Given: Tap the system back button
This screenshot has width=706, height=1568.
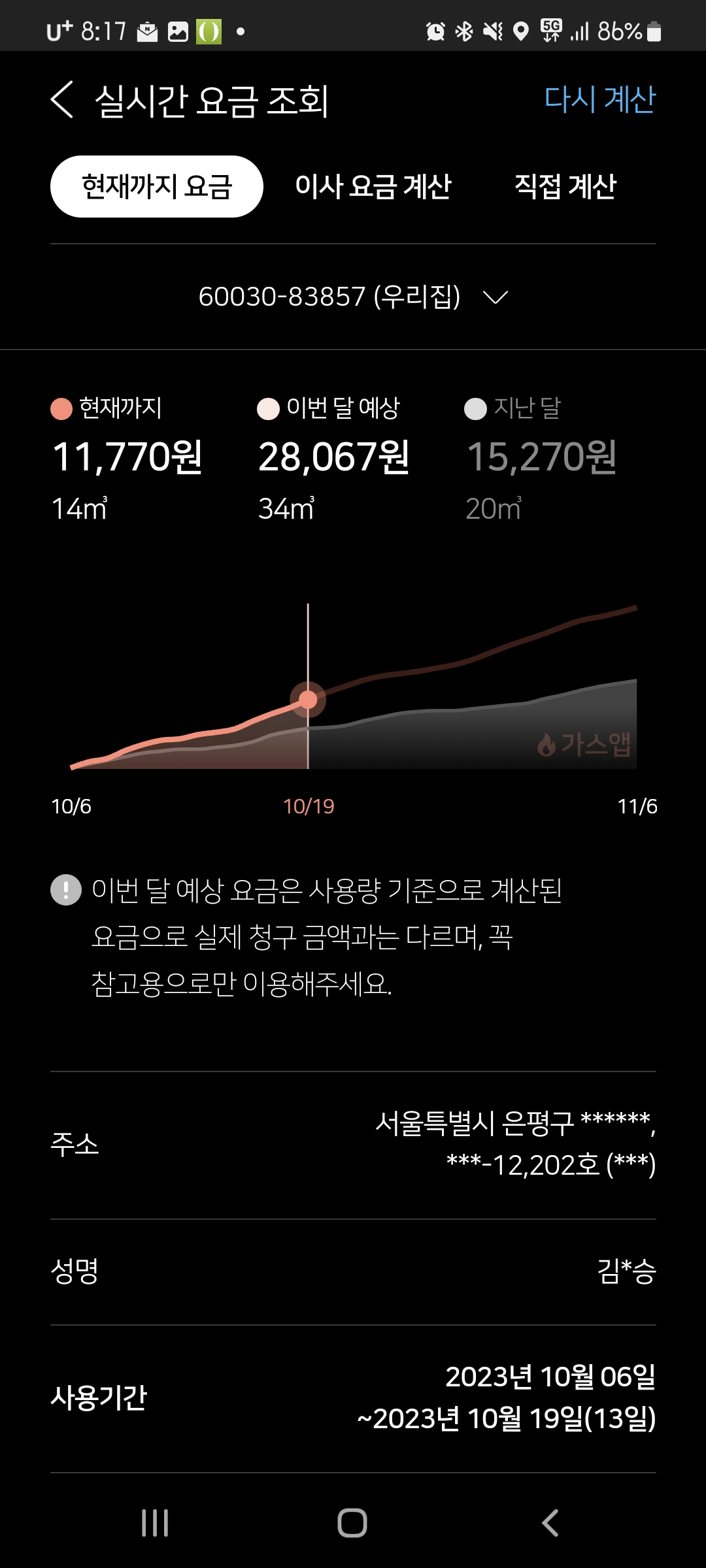Looking at the screenshot, I should tap(550, 1523).
